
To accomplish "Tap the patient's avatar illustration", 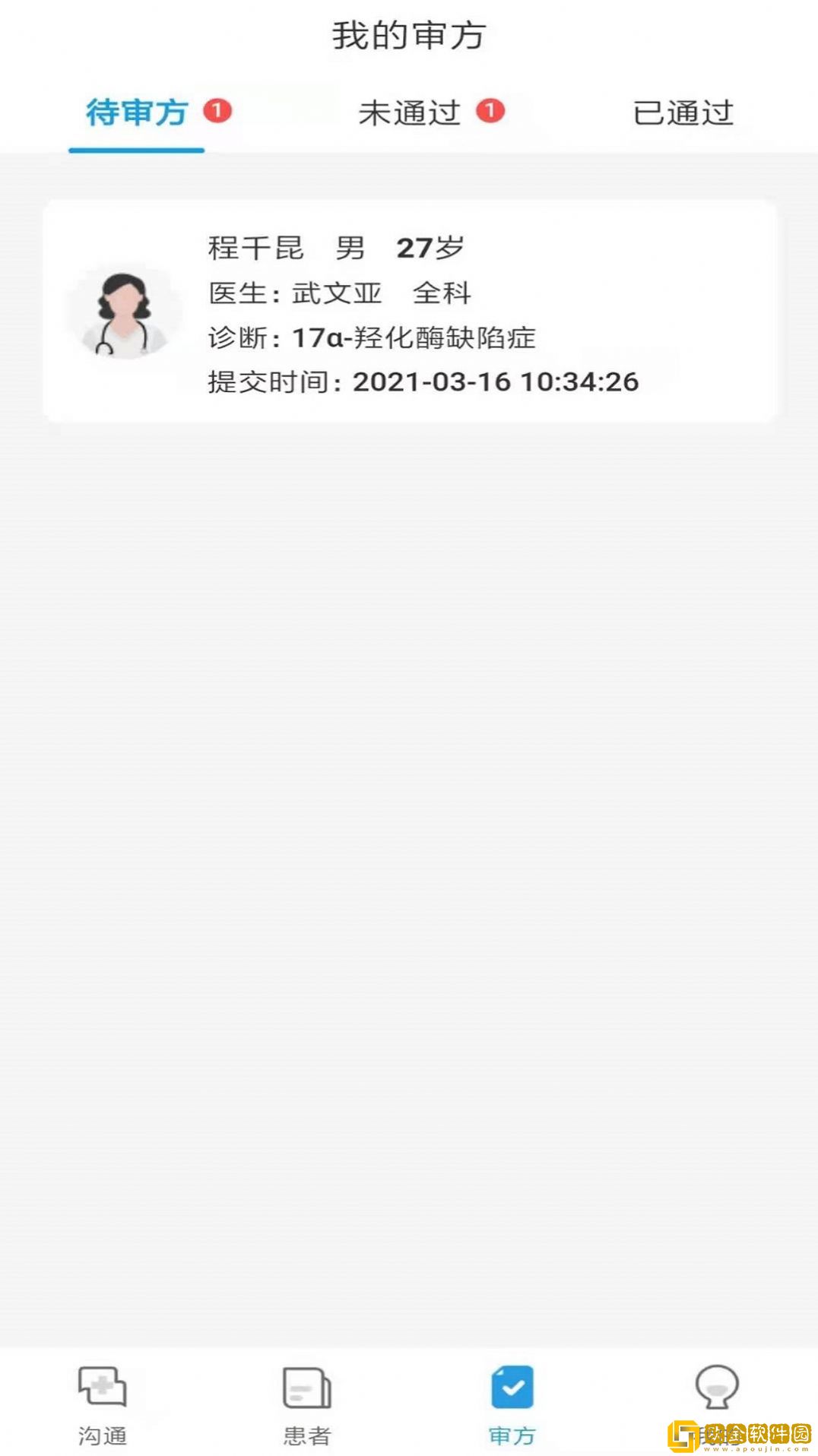I will pos(124,314).
